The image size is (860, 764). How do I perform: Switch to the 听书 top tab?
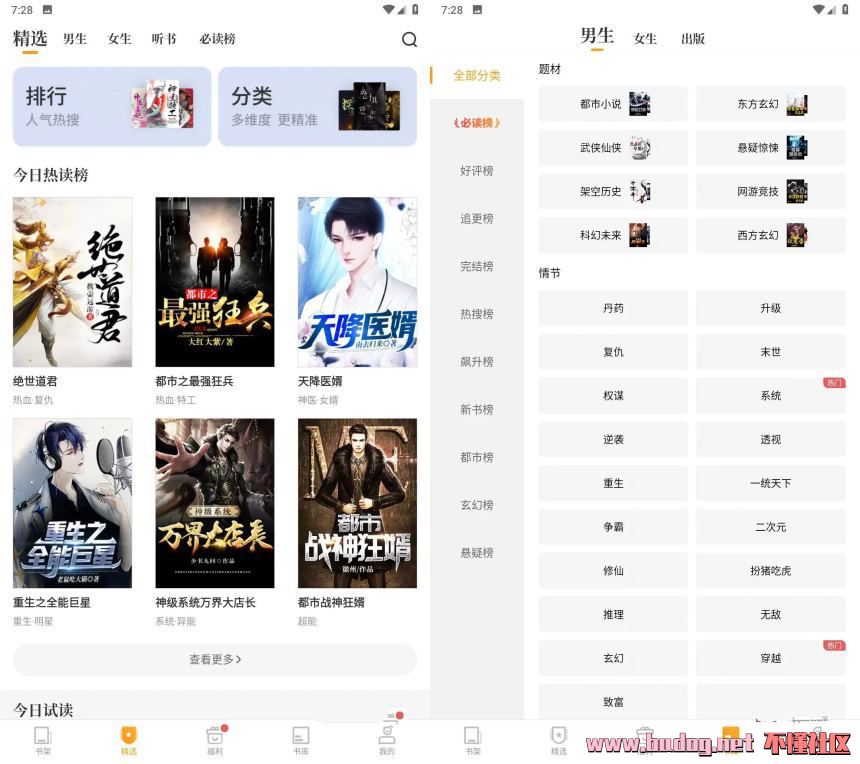click(x=164, y=39)
